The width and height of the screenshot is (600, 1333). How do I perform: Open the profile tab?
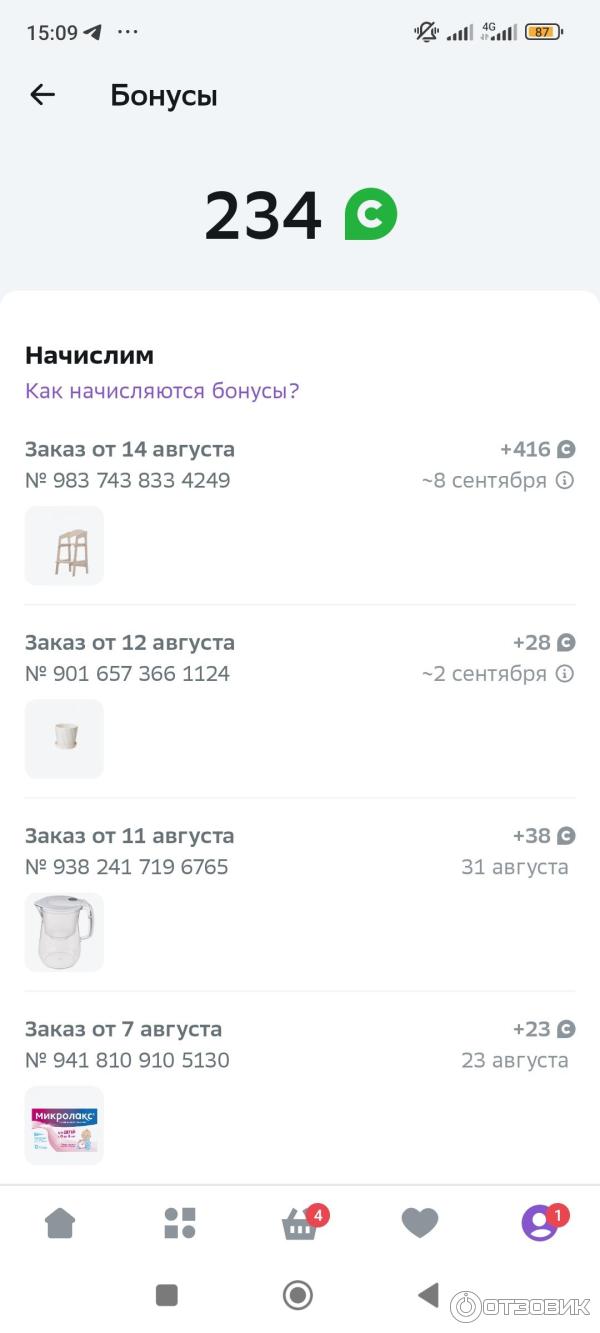coord(540,1223)
